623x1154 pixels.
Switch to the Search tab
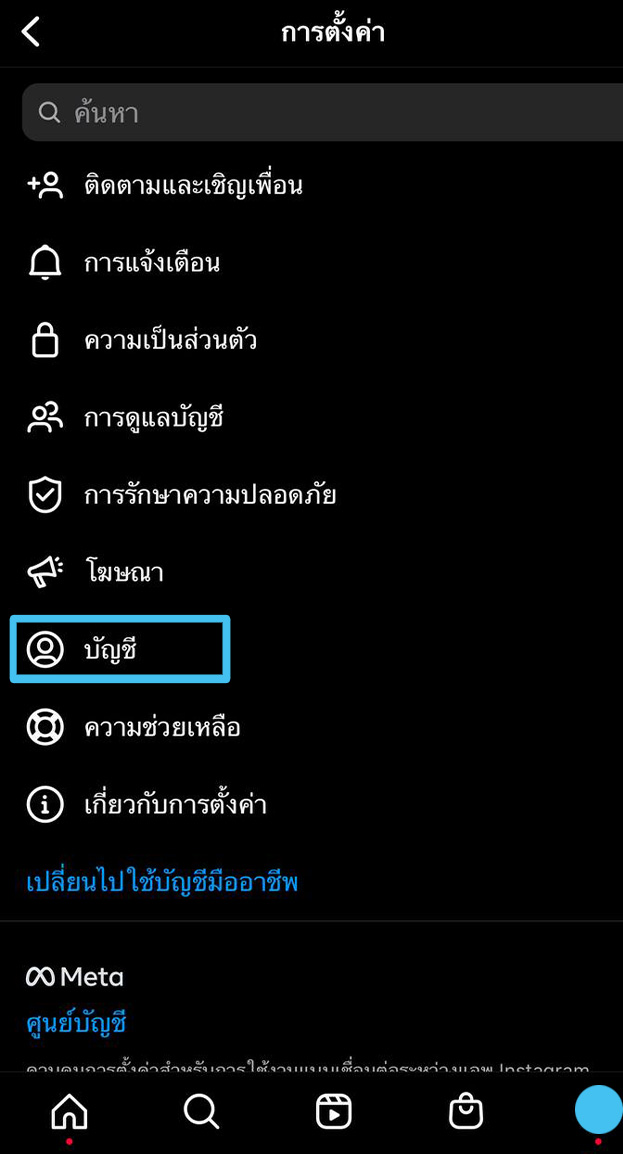point(201,1111)
